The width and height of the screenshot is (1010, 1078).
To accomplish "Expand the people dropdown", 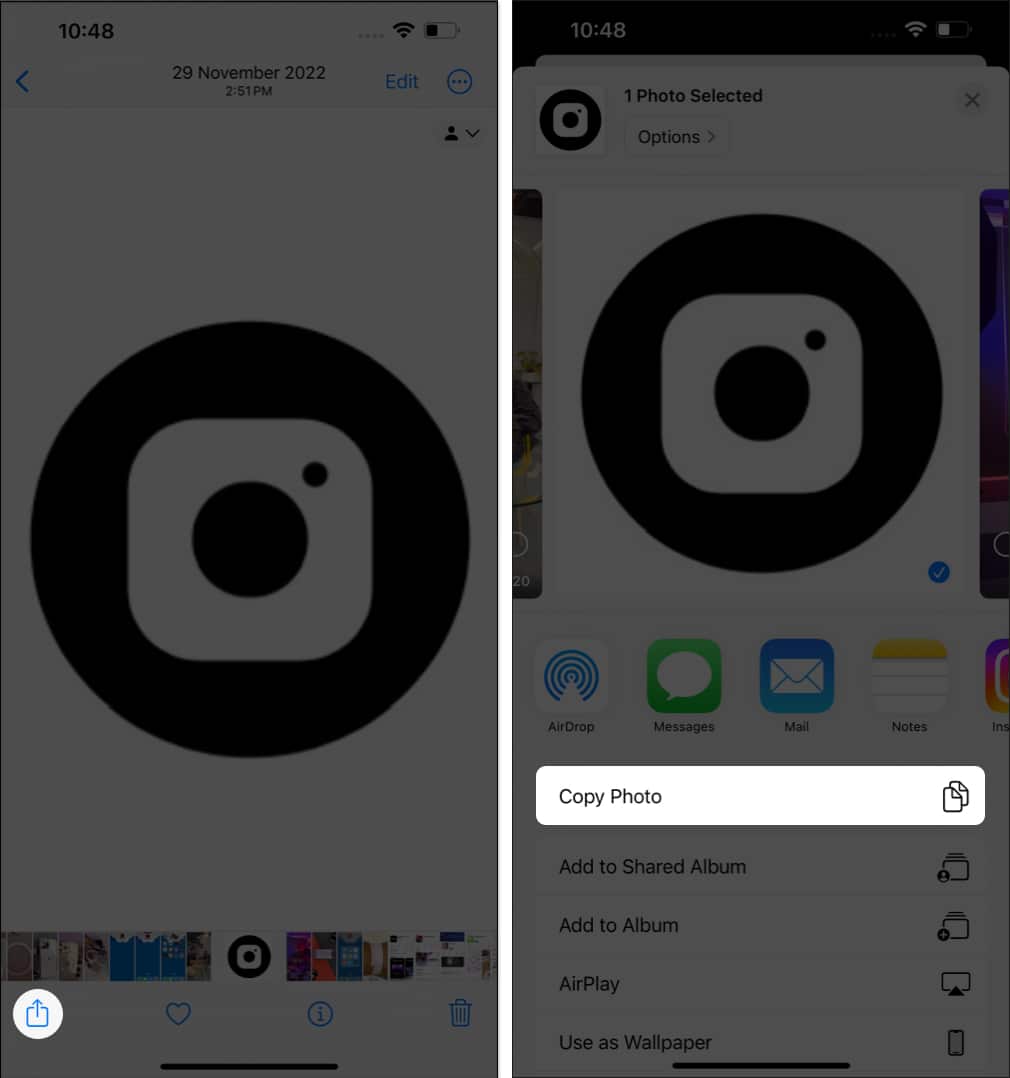I will coord(462,133).
